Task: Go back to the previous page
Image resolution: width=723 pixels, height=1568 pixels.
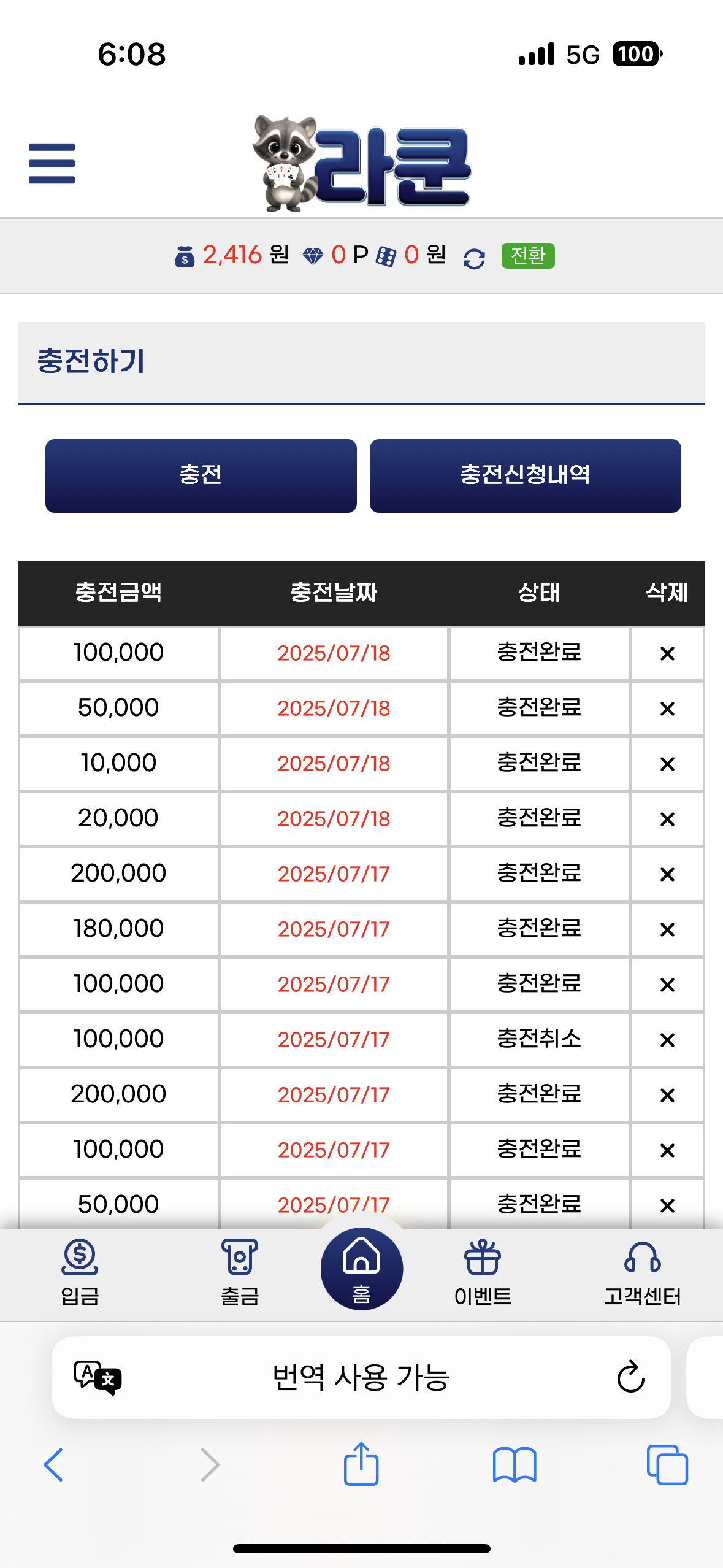Action: pyautogui.click(x=53, y=1465)
